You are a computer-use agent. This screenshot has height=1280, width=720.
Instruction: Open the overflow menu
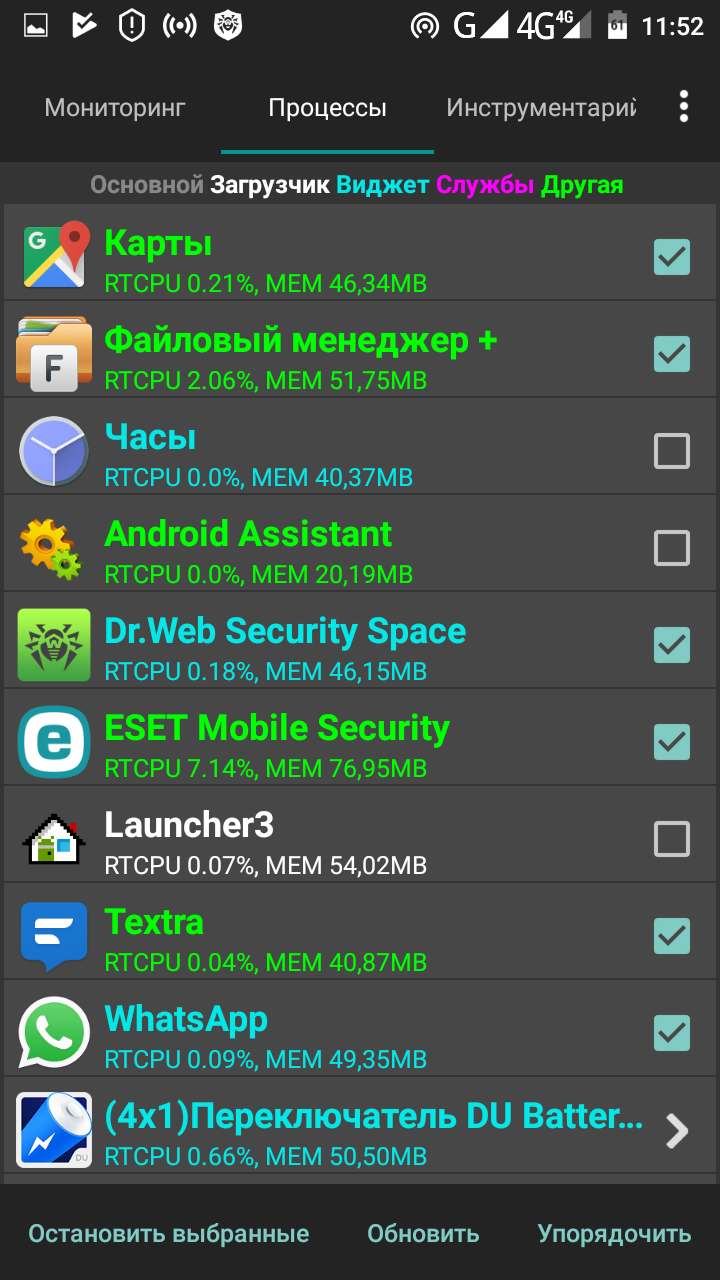point(684,106)
